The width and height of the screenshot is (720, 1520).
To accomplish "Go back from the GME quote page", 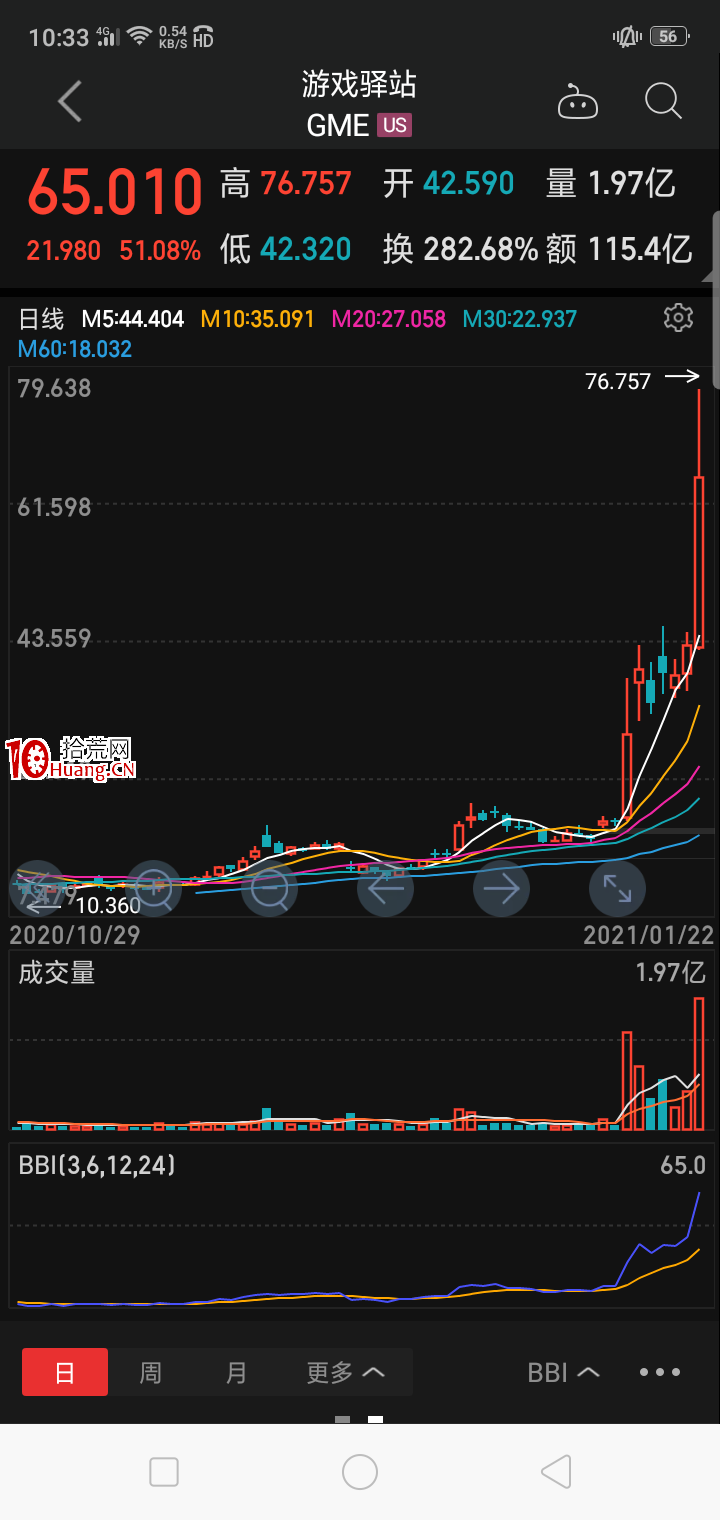I will tap(69, 102).
